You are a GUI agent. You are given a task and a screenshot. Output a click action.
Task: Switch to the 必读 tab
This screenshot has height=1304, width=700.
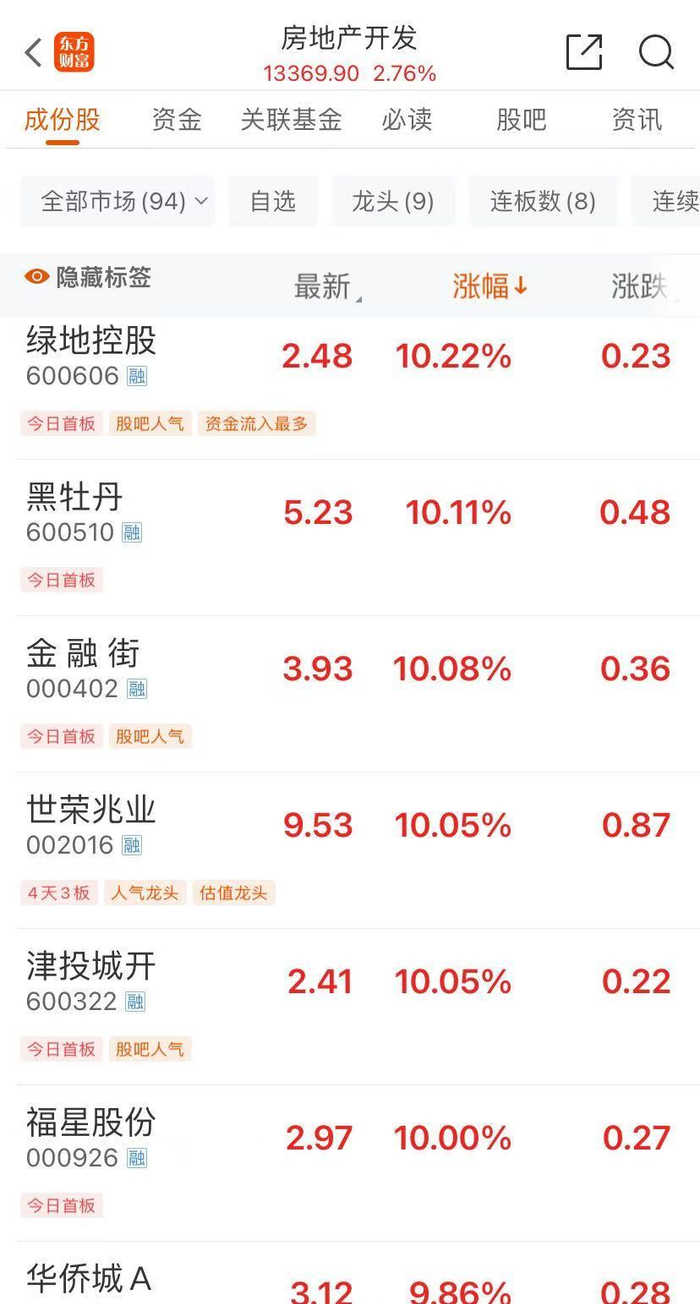(x=407, y=120)
